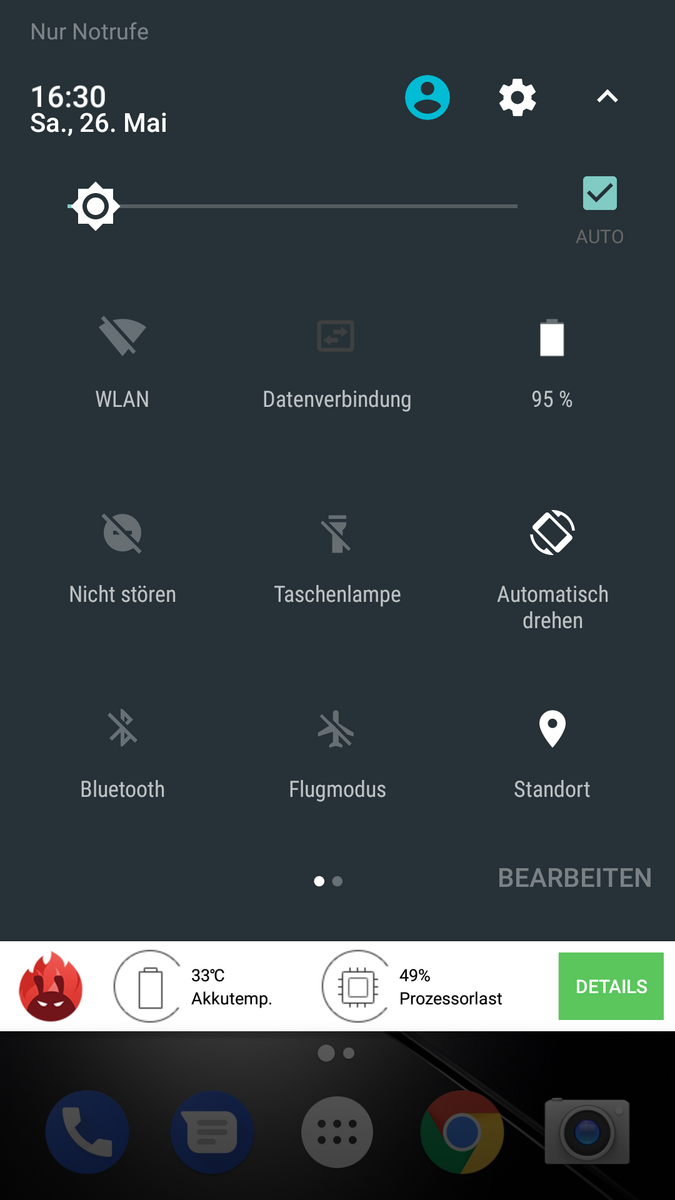Open the user profile switcher
675x1200 pixels.
coord(427,98)
